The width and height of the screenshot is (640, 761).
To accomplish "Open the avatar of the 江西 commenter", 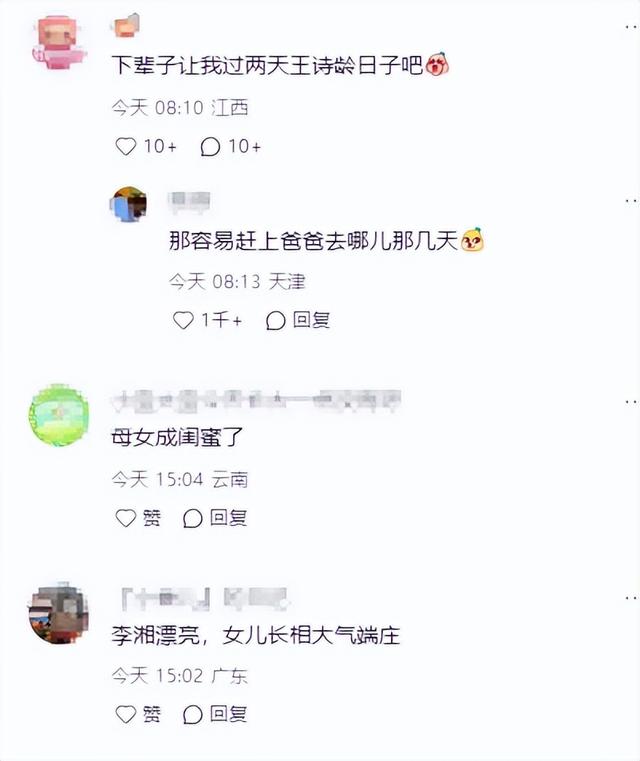I will [x=59, y=43].
